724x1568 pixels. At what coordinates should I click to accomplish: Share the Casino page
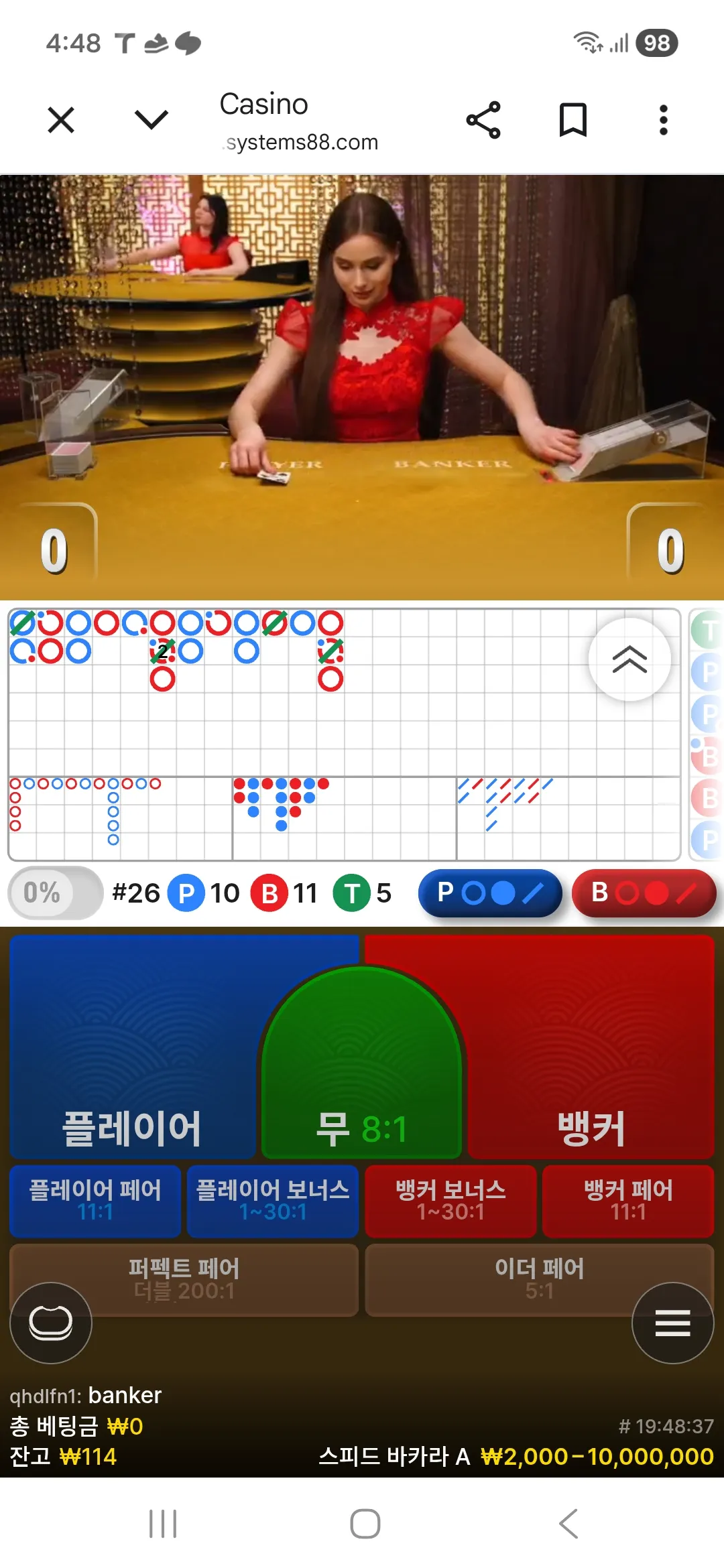483,121
